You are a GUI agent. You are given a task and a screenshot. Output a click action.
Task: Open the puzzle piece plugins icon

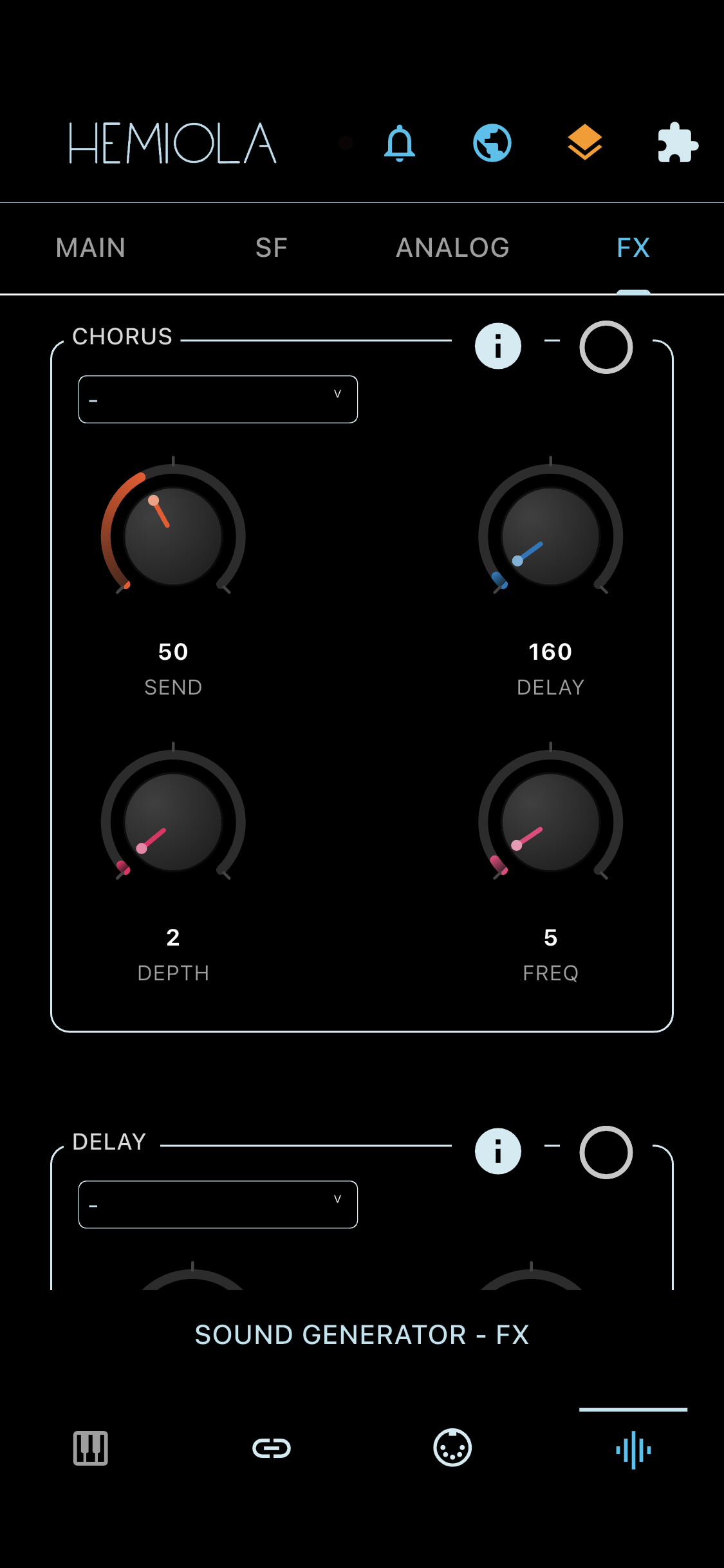click(677, 143)
